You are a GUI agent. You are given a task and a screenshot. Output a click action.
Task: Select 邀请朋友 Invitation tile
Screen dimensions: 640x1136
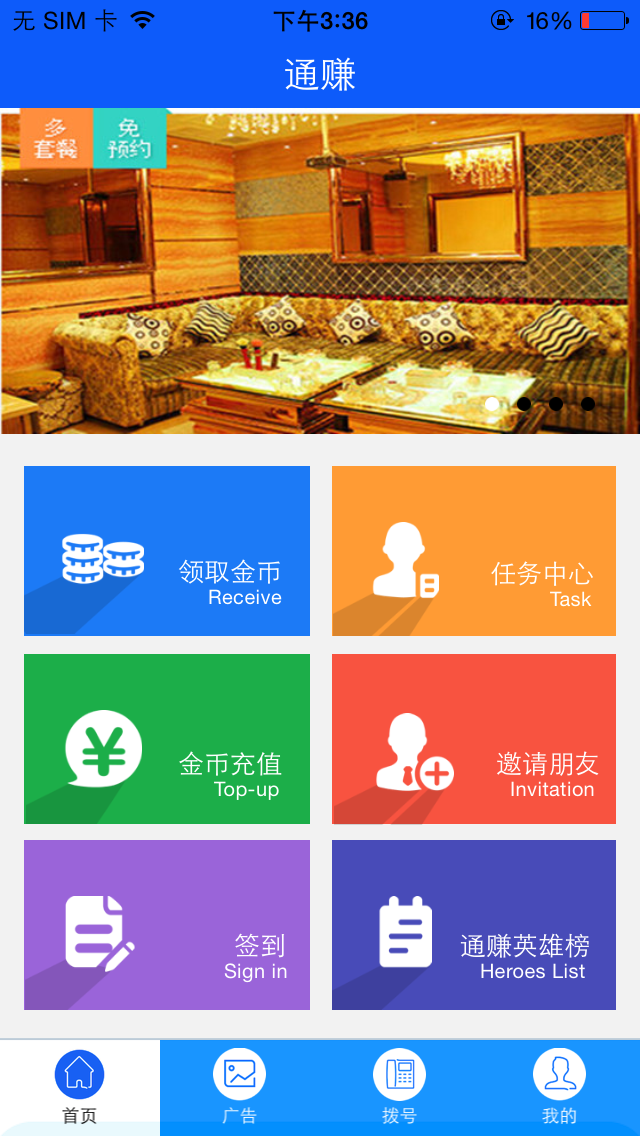474,739
